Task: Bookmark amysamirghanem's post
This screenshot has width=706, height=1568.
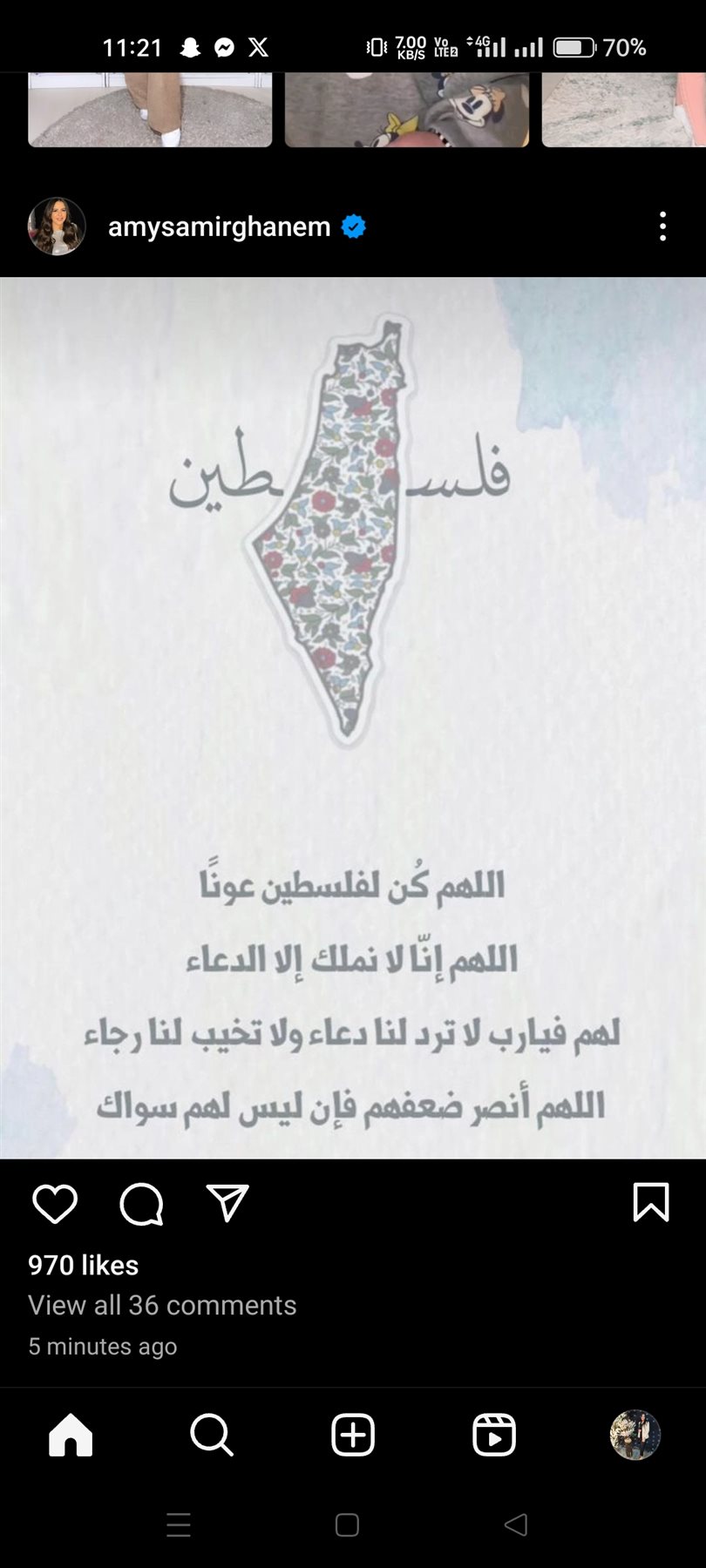Action: click(650, 1203)
